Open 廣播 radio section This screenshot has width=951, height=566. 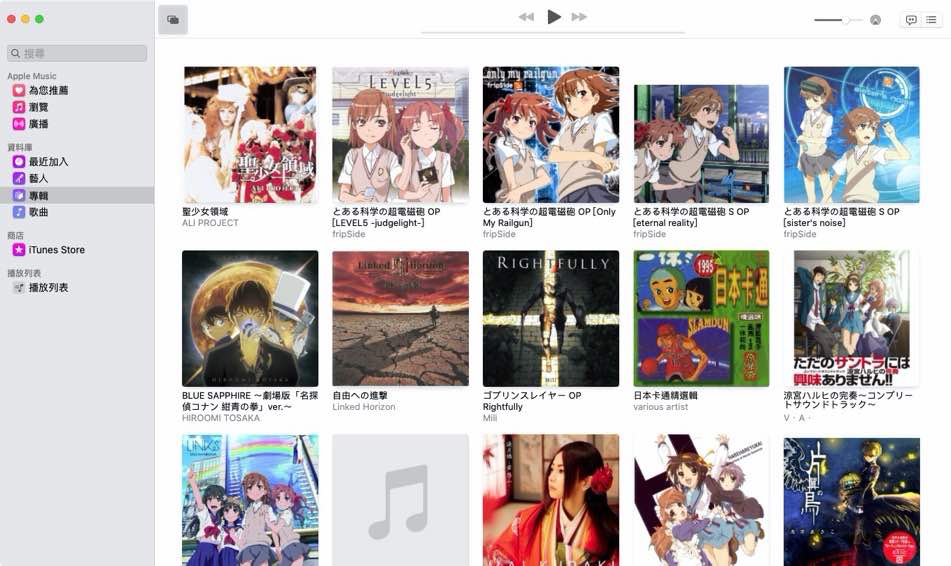coord(38,124)
